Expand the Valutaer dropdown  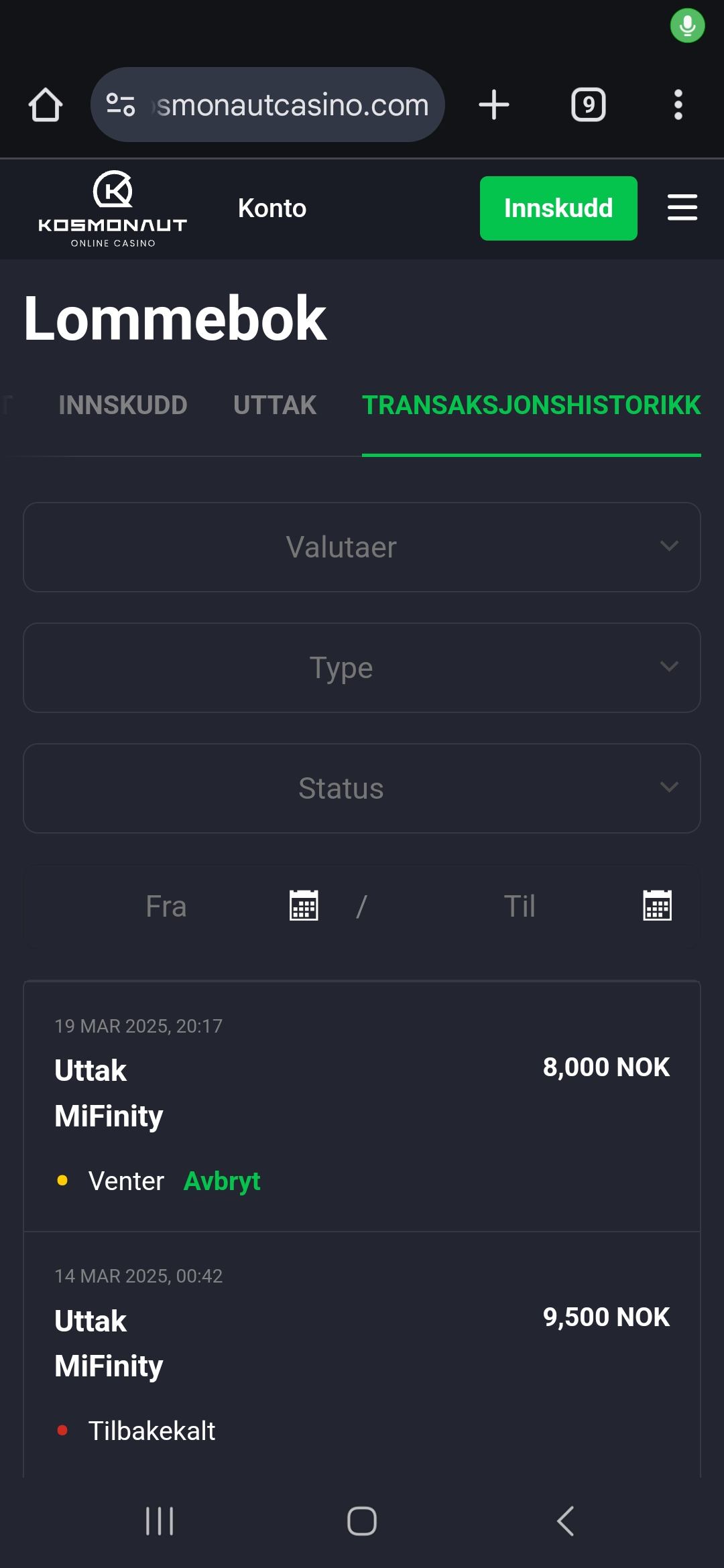coord(362,547)
